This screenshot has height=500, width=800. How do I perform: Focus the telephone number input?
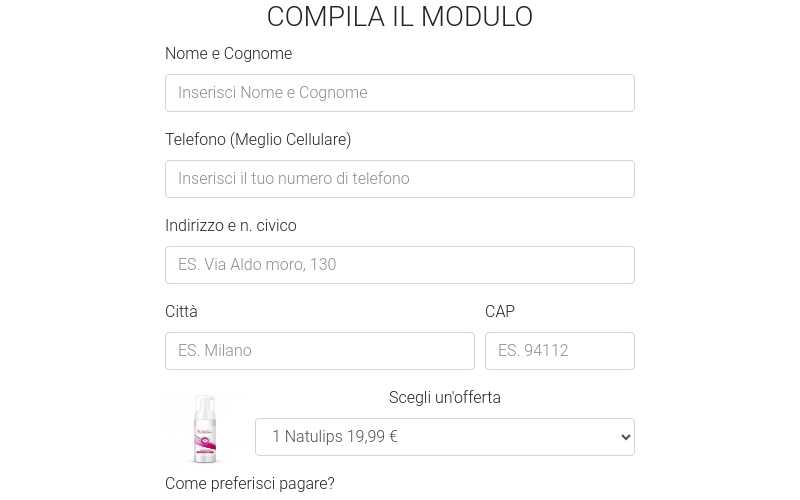point(399,179)
